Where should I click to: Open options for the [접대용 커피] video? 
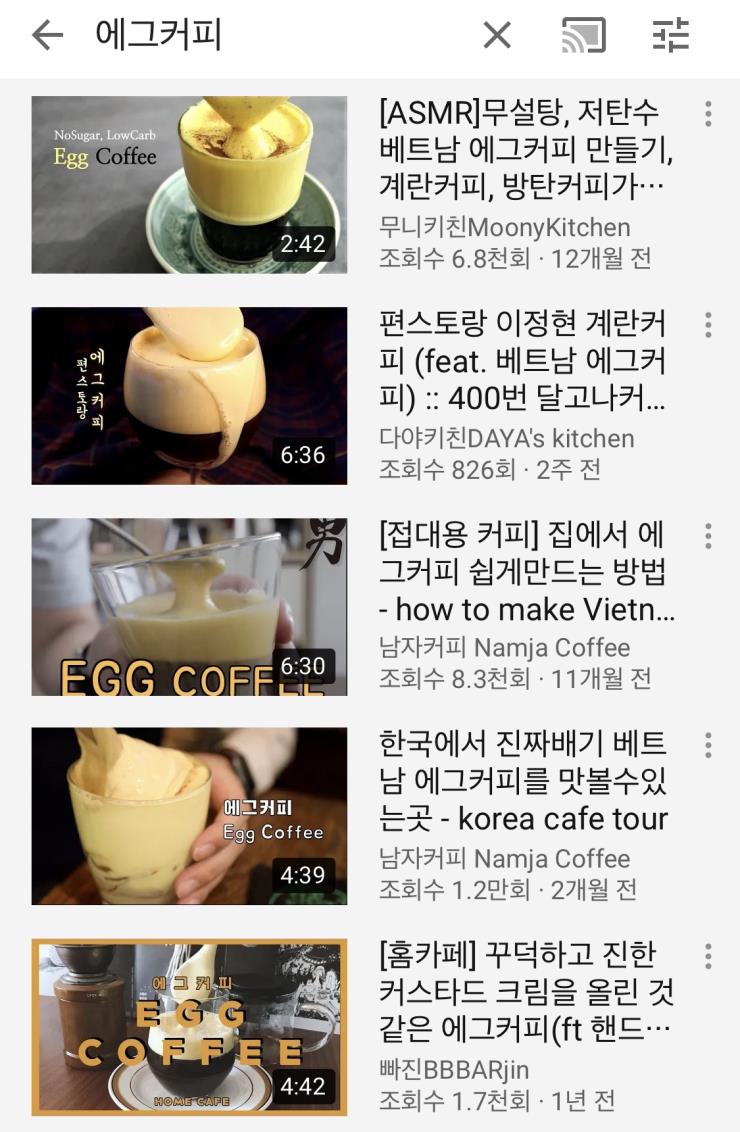coord(708,536)
